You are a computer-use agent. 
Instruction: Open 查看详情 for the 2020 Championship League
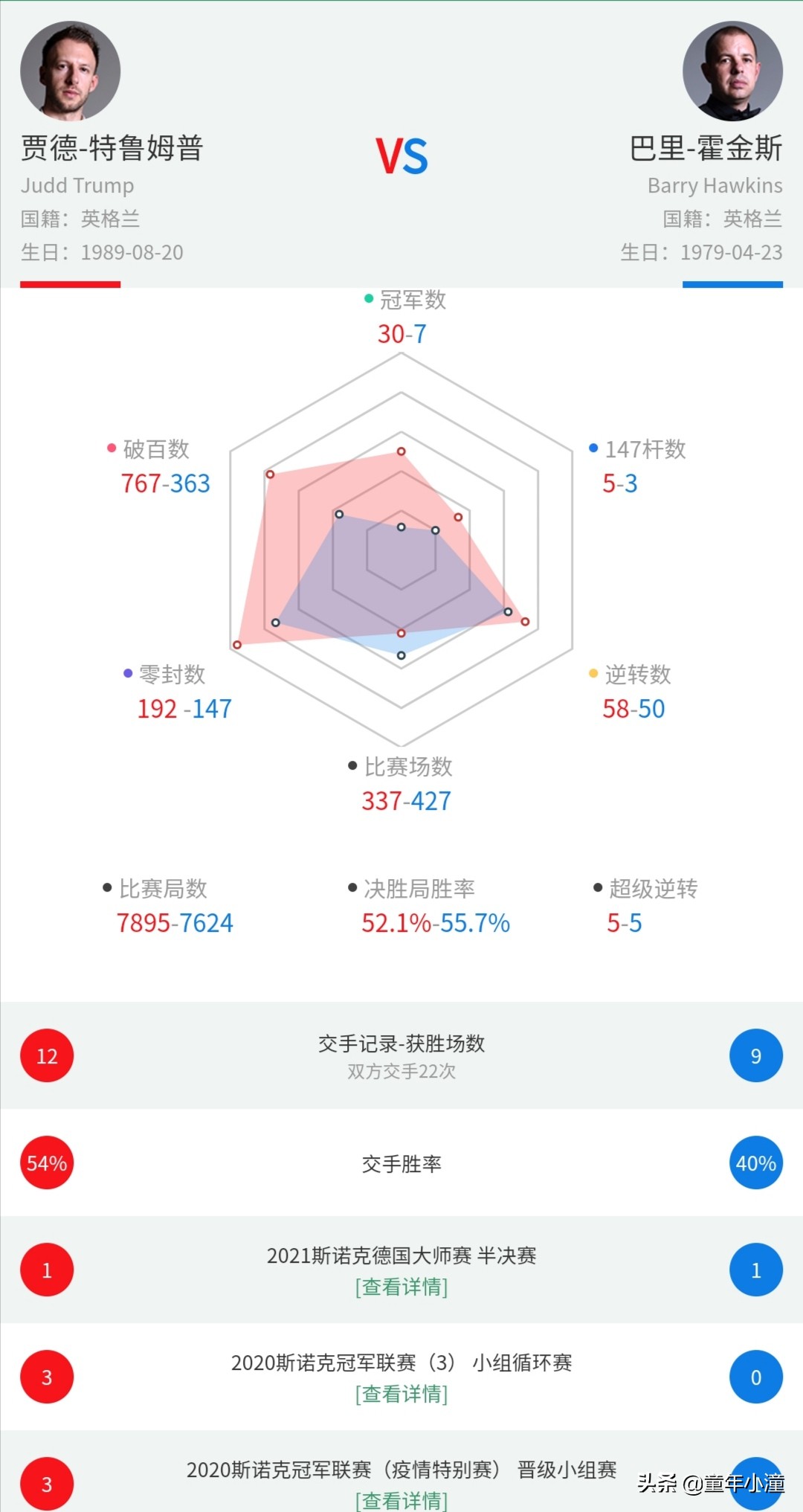[x=401, y=1394]
